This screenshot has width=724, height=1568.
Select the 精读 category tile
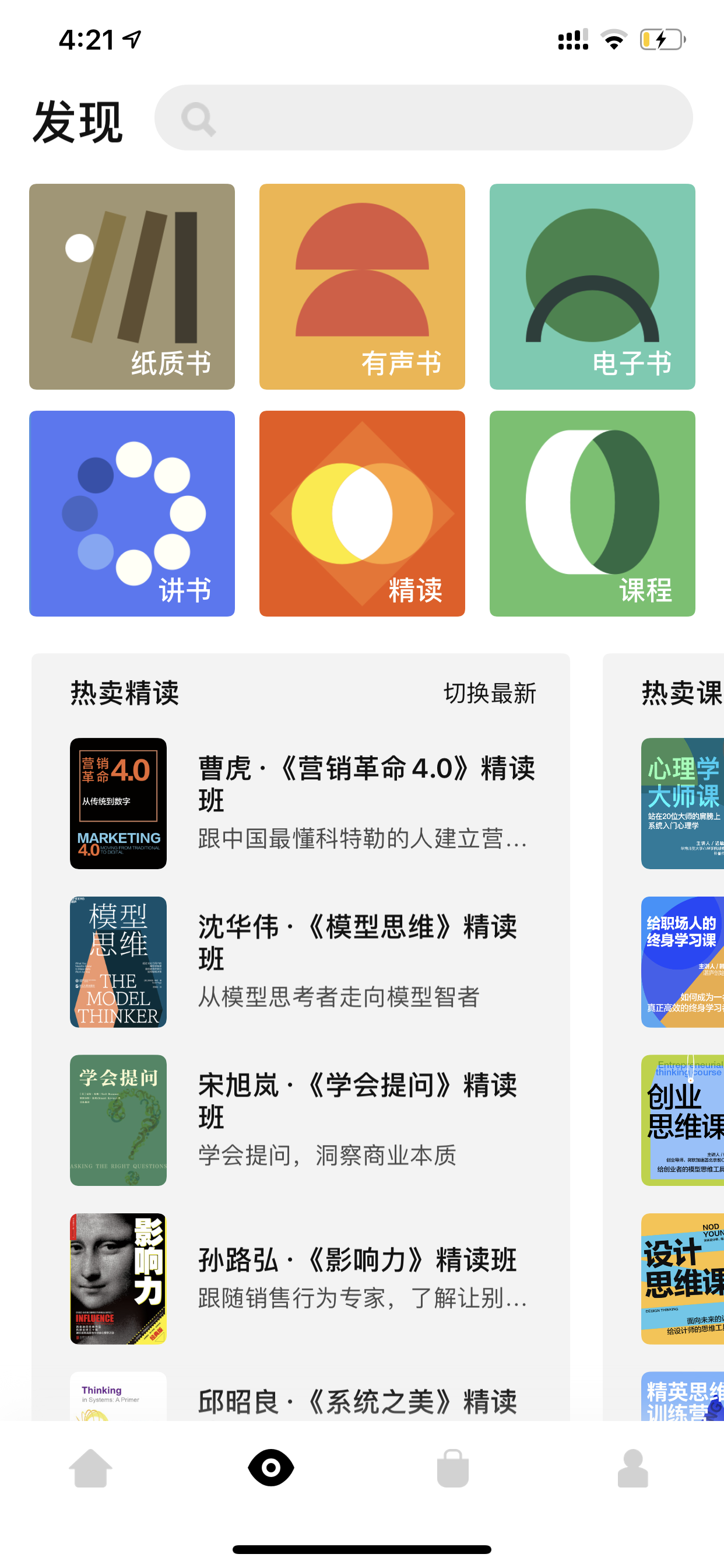coord(362,513)
